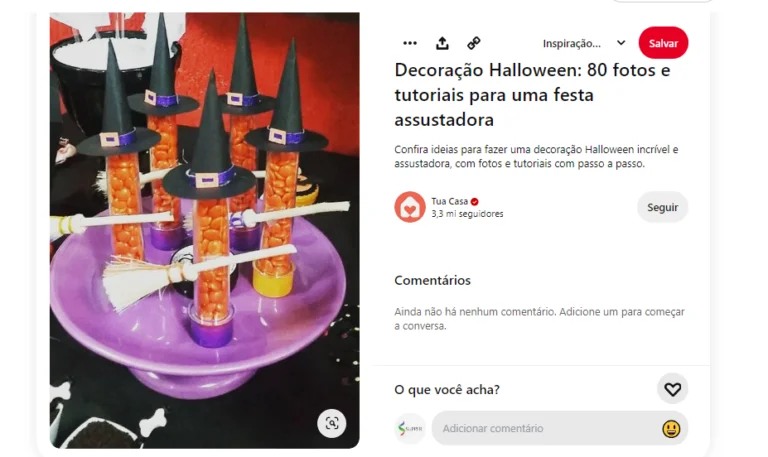This screenshot has width=768, height=457.
Task: Tap the Adicionar comentário field
Action: point(545,428)
